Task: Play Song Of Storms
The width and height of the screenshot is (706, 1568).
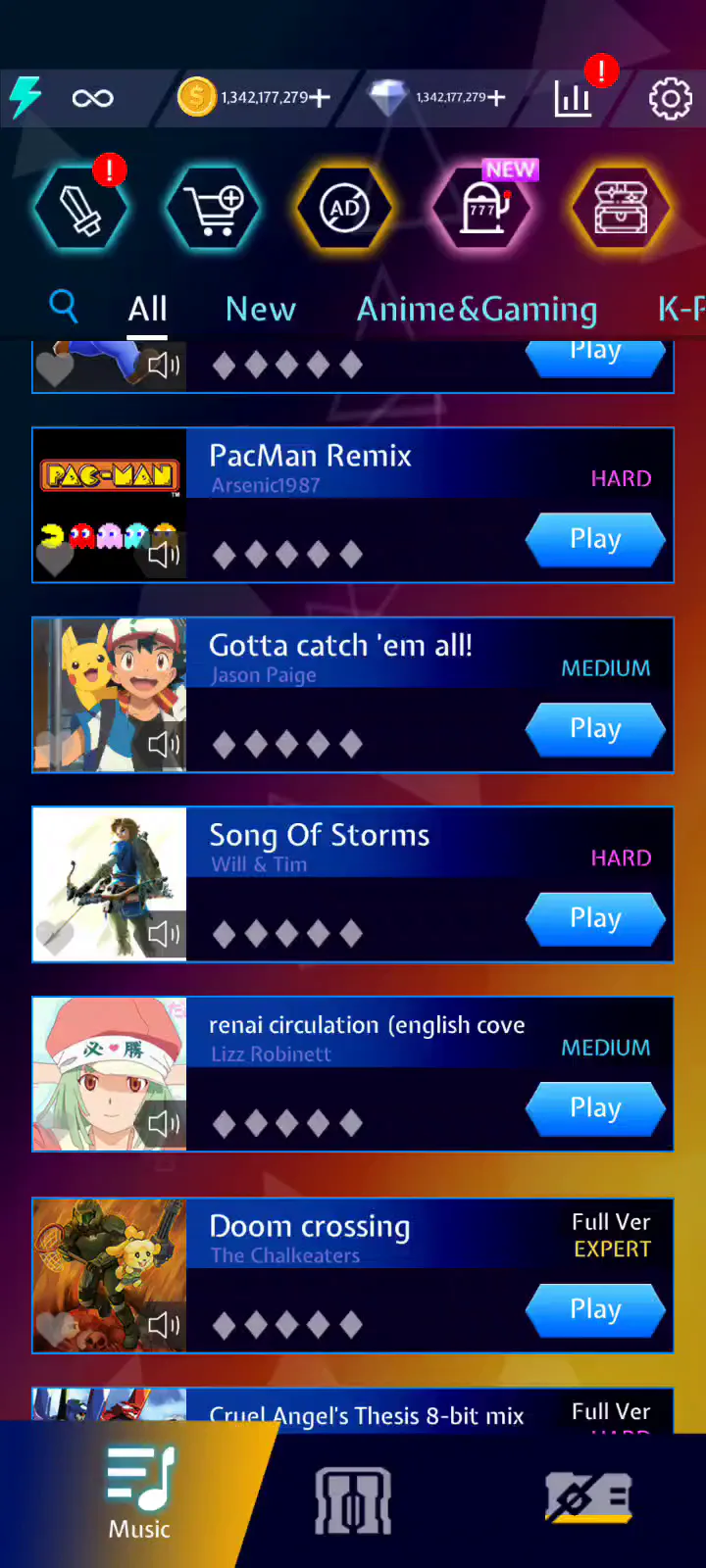Action: pyautogui.click(x=595, y=918)
